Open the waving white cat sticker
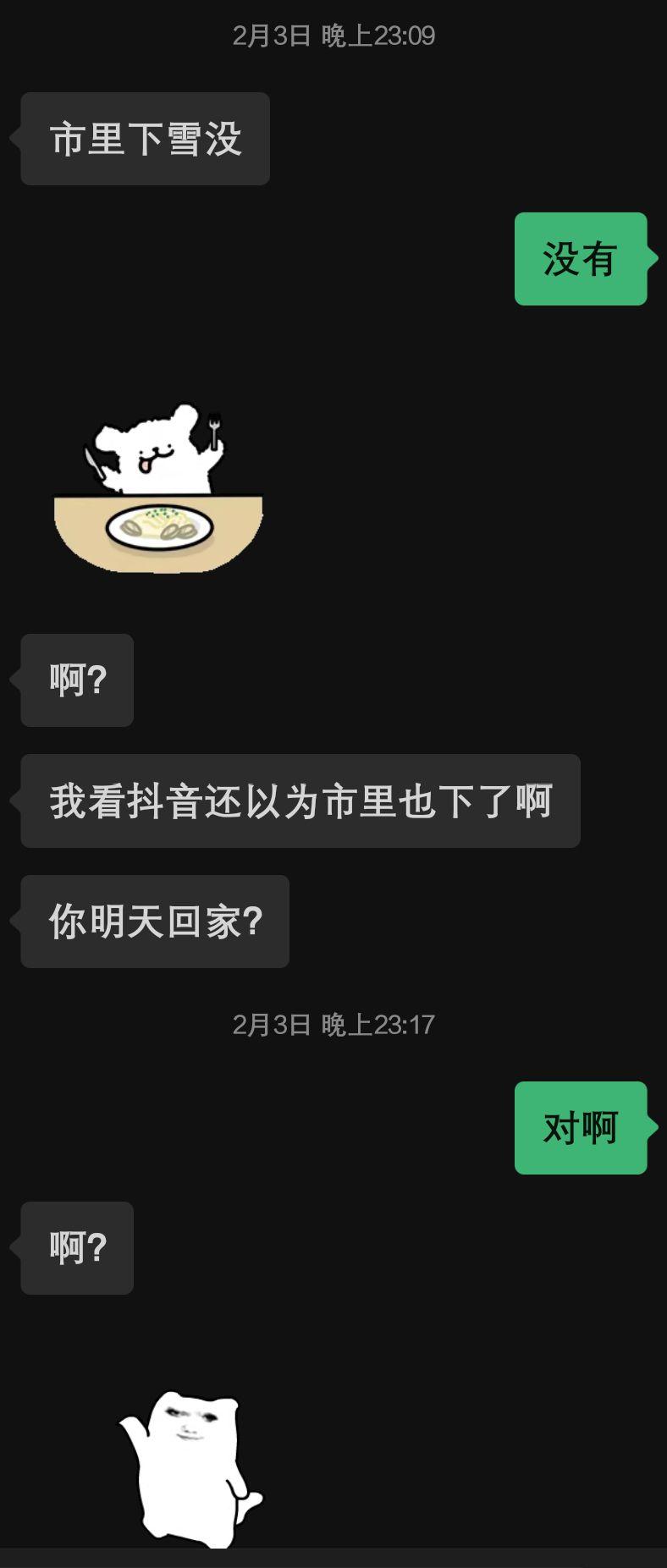The width and height of the screenshot is (667, 1568). [189, 1467]
